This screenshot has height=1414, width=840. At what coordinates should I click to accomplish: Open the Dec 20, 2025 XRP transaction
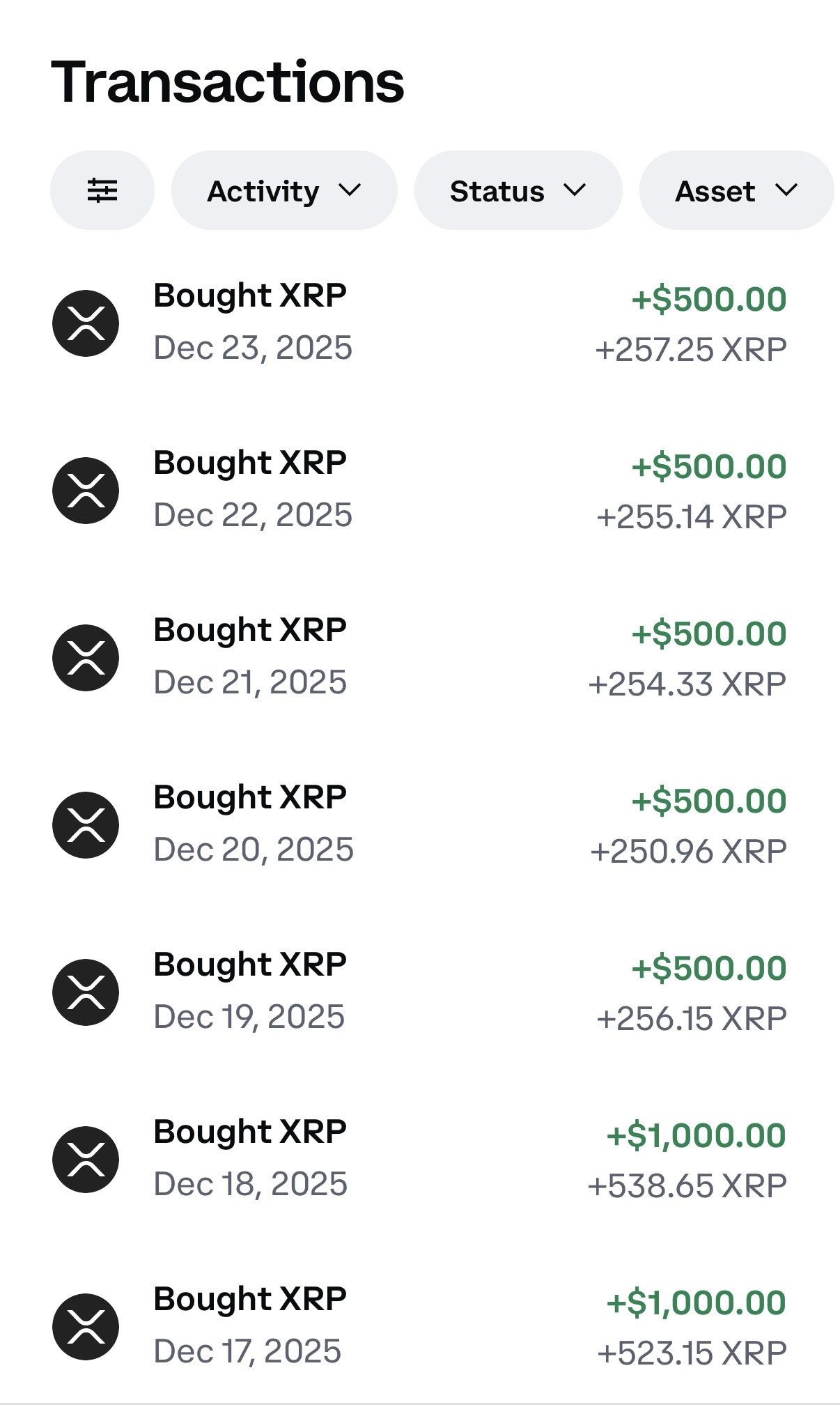pyautogui.click(x=419, y=824)
